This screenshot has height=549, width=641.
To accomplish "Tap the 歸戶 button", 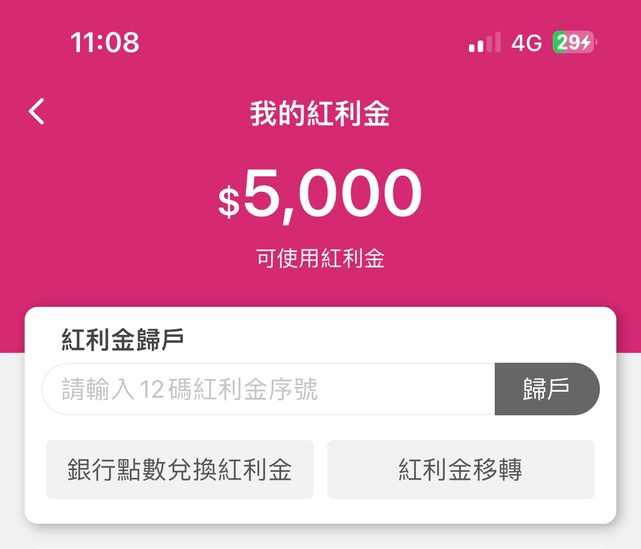I will pos(547,389).
